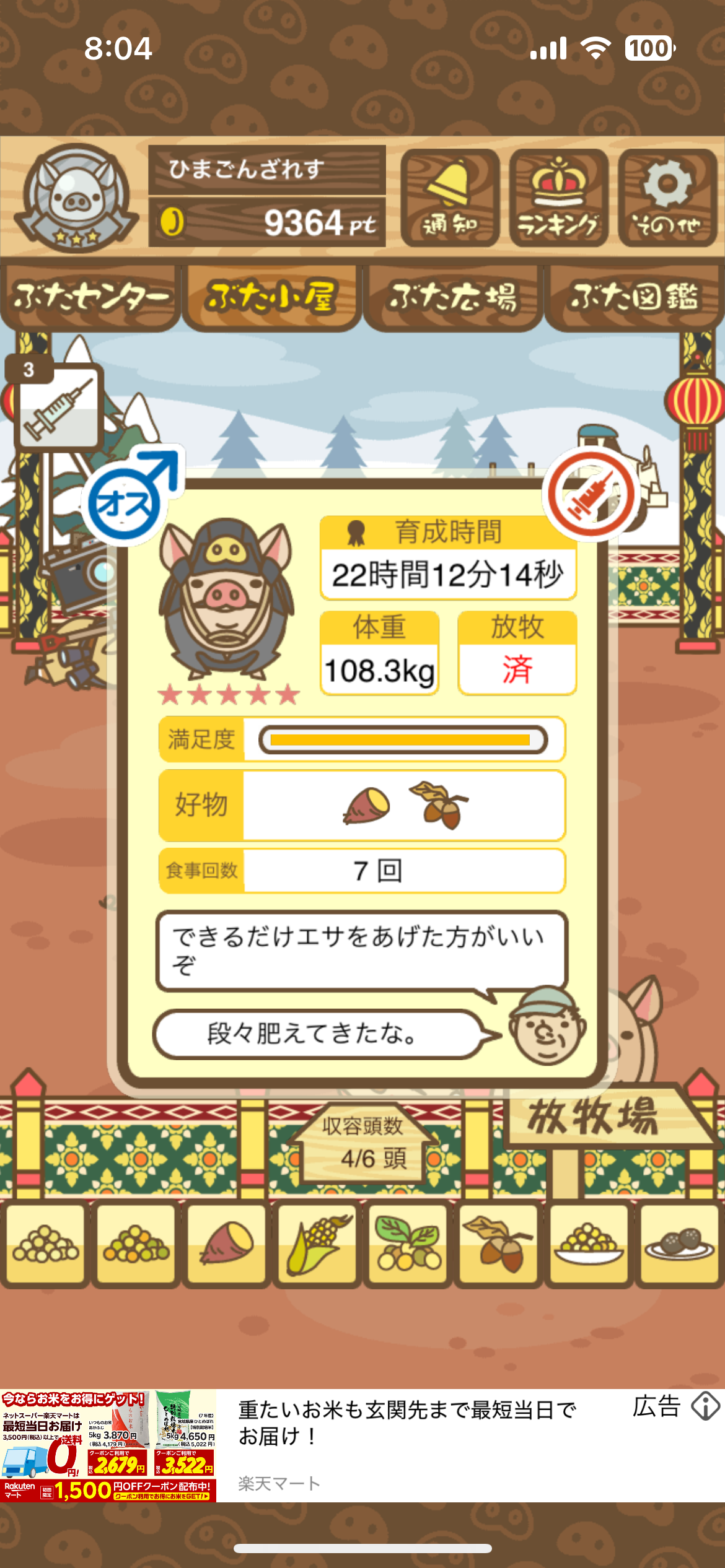Use the syringe item with count 3
The height and width of the screenshot is (1568, 725).
[58, 407]
